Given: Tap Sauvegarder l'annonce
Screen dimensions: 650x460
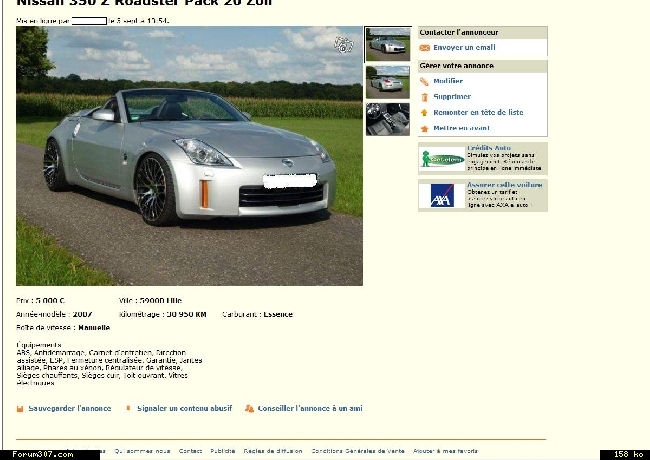Looking at the screenshot, I should coord(69,409).
